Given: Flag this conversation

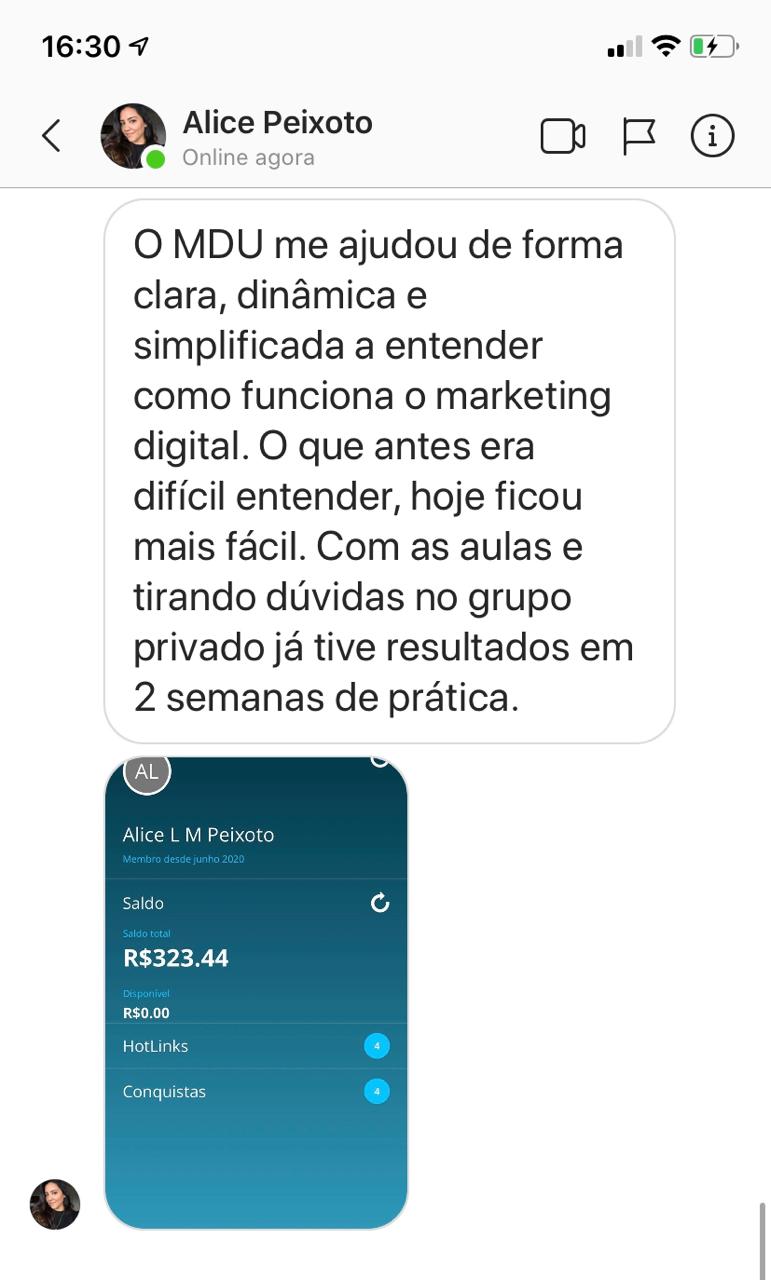Looking at the screenshot, I should point(638,136).
